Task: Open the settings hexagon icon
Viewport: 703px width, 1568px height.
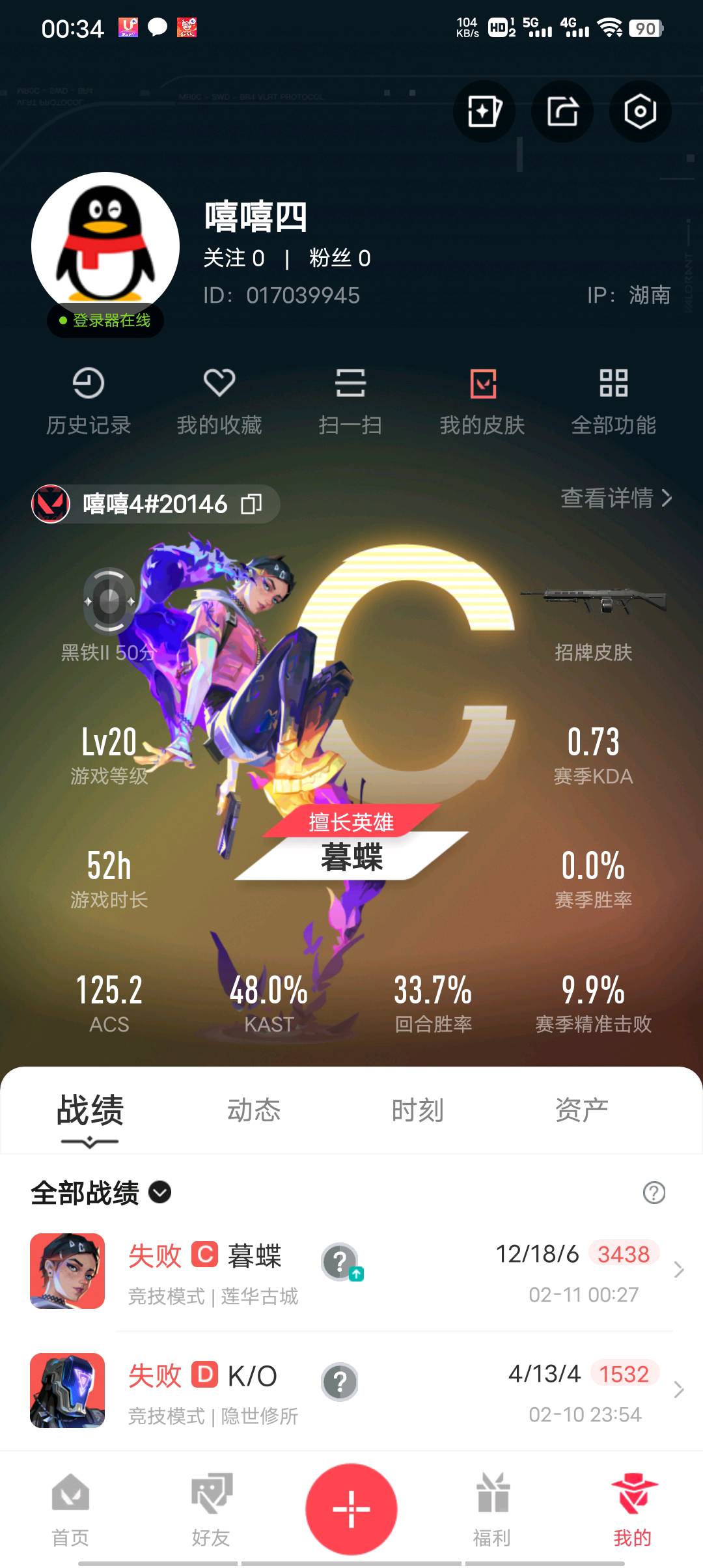Action: coord(640,111)
